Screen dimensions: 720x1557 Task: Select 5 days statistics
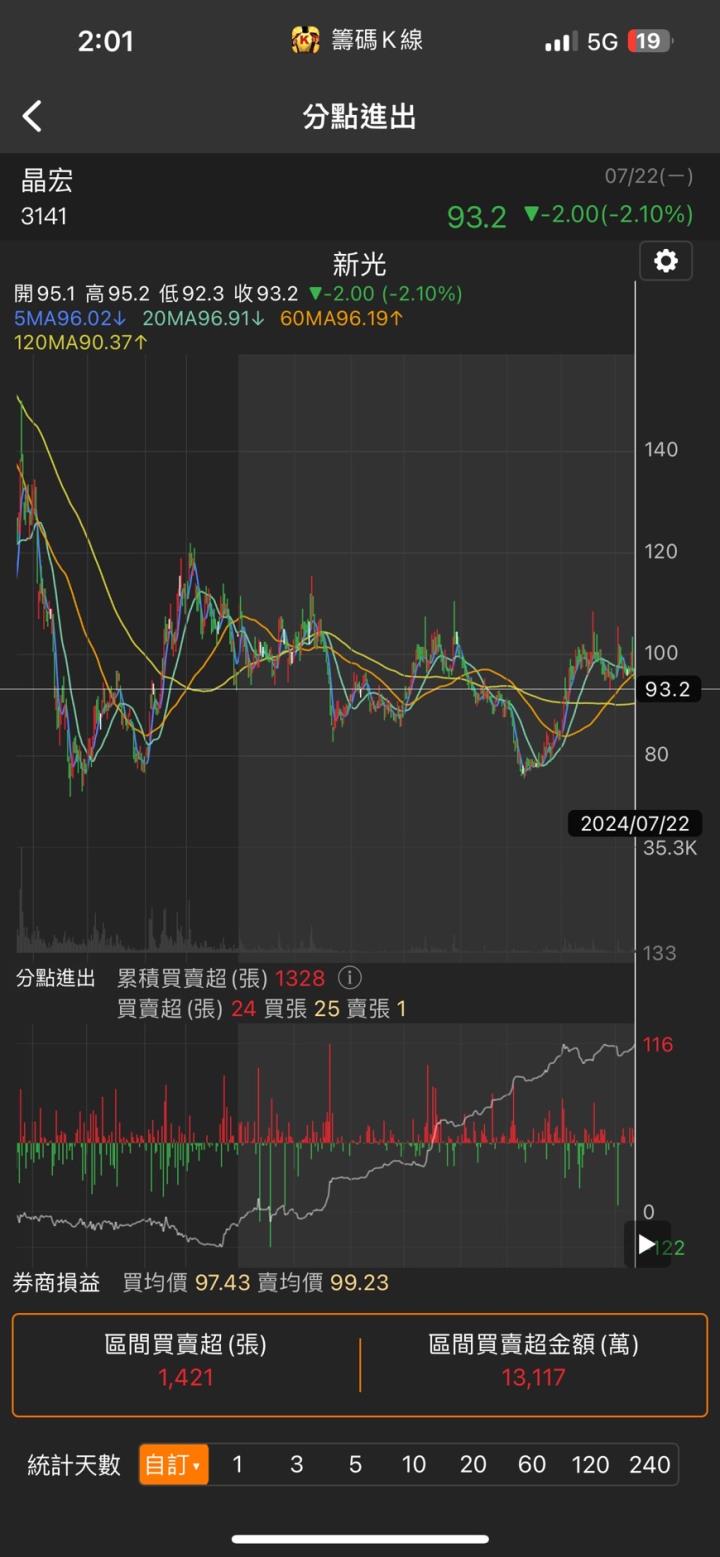pos(355,1465)
